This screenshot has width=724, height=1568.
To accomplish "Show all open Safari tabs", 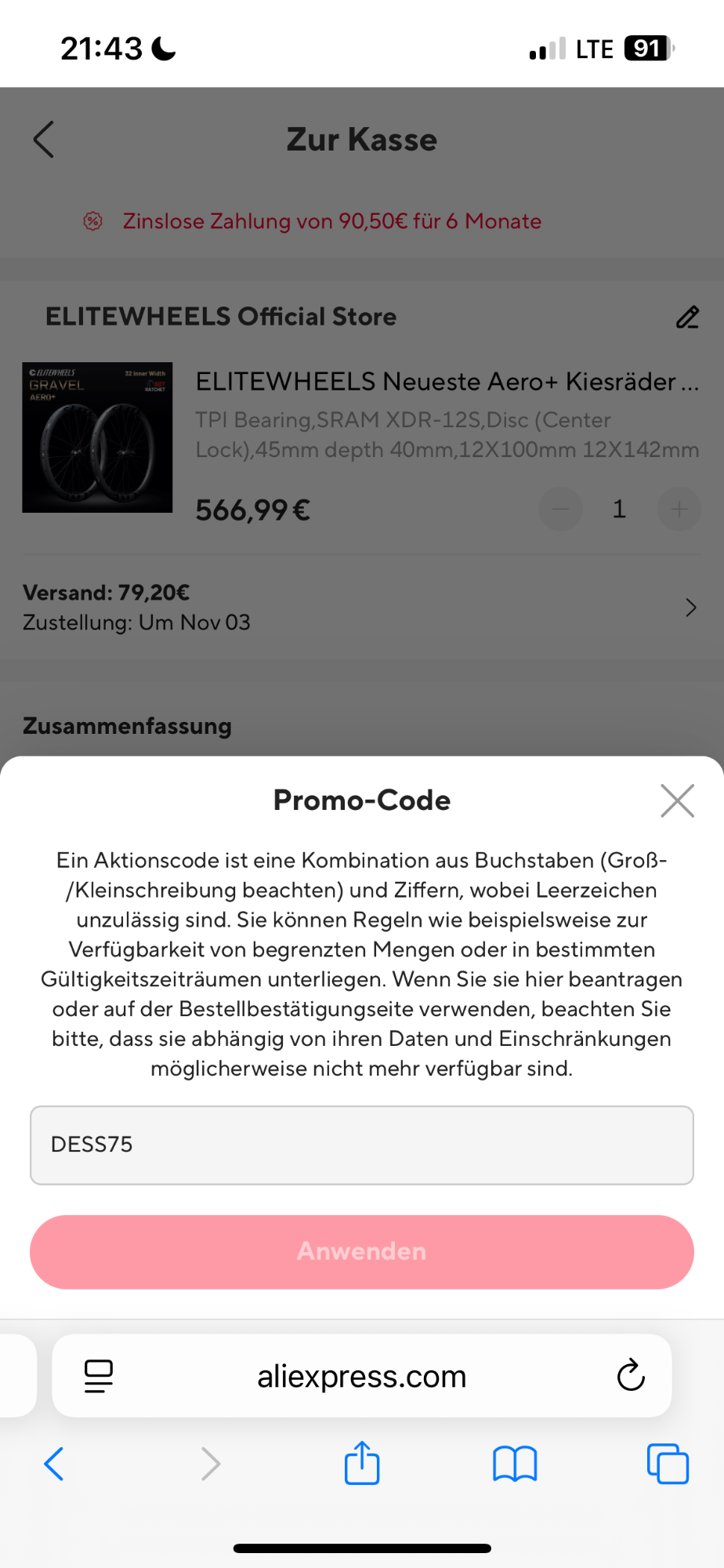I will click(668, 1463).
